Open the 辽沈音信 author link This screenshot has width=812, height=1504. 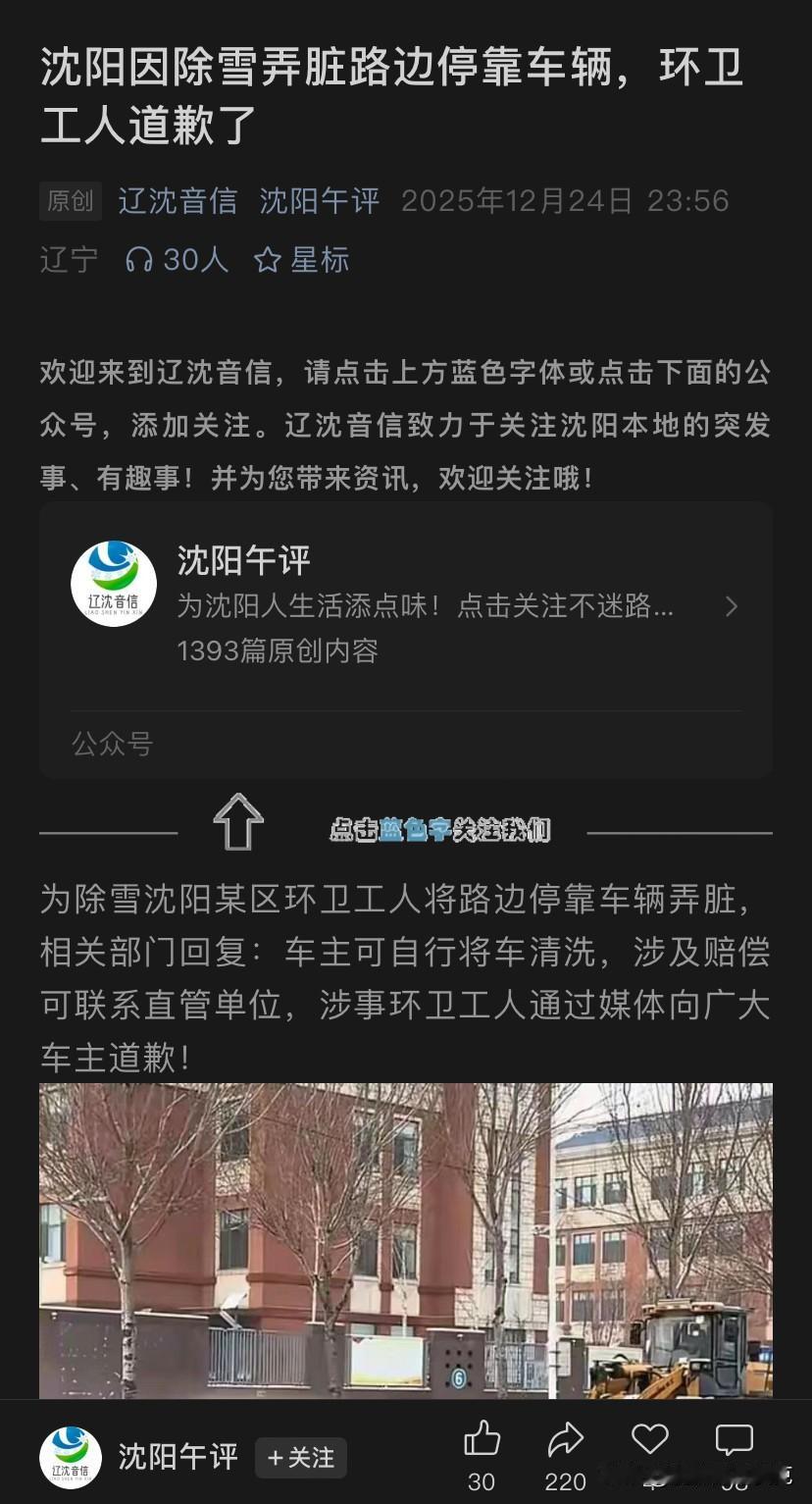(177, 200)
